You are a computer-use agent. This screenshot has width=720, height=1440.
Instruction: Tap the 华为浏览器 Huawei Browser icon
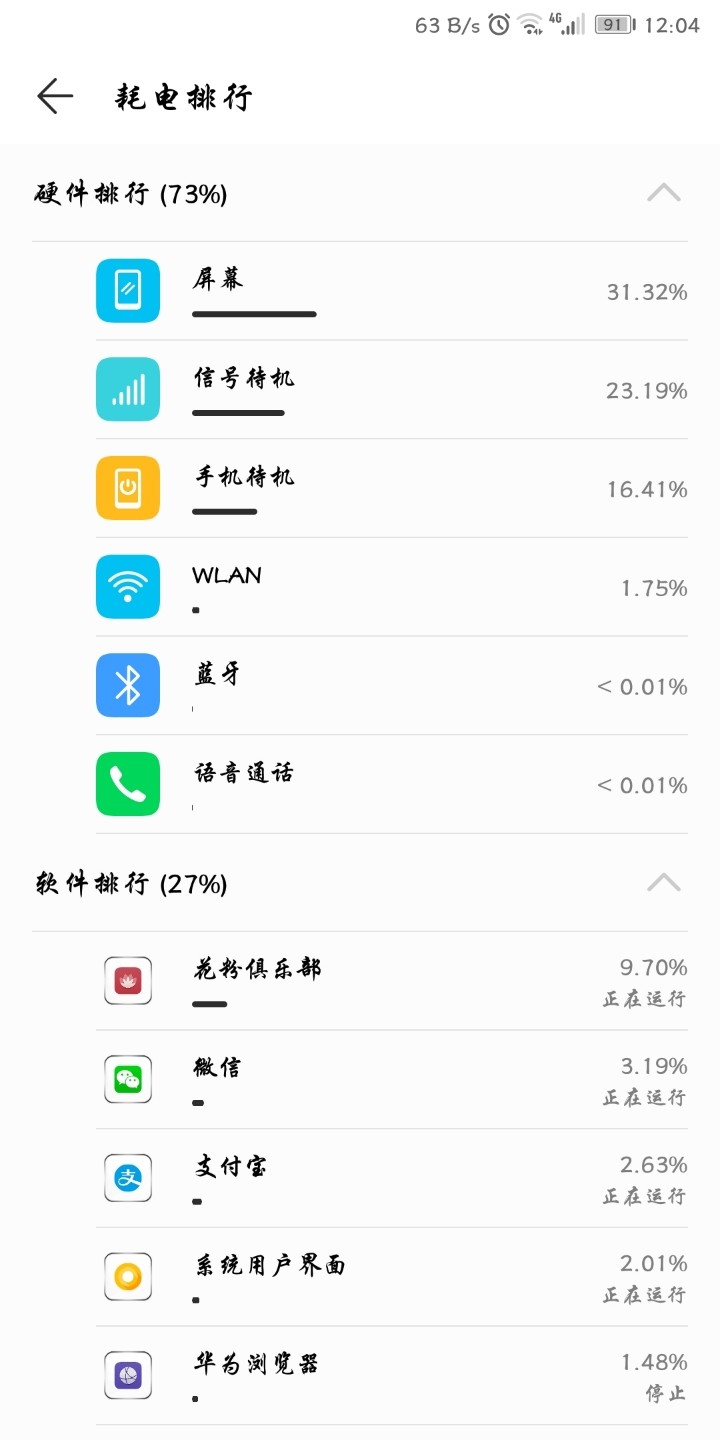point(127,1376)
